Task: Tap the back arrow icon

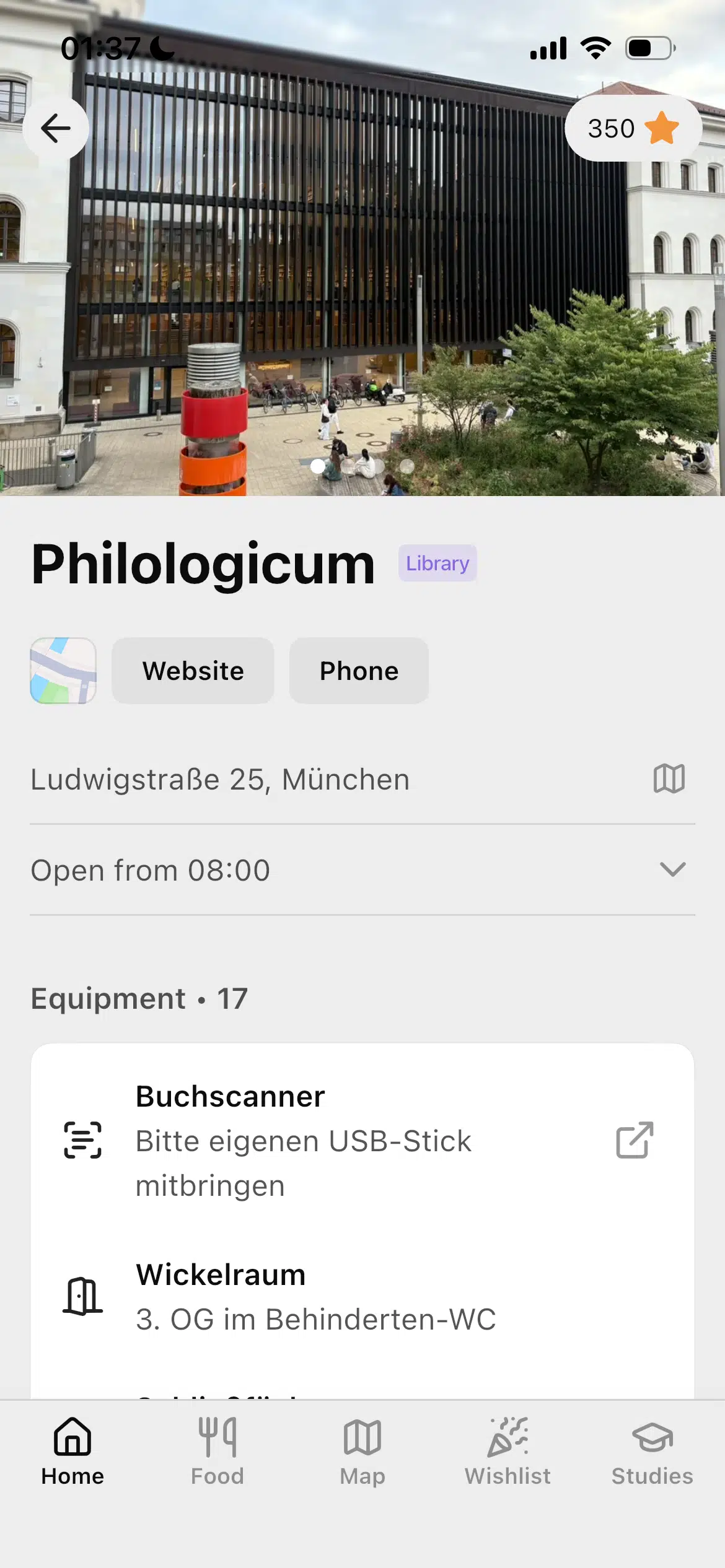Action: 56,128
